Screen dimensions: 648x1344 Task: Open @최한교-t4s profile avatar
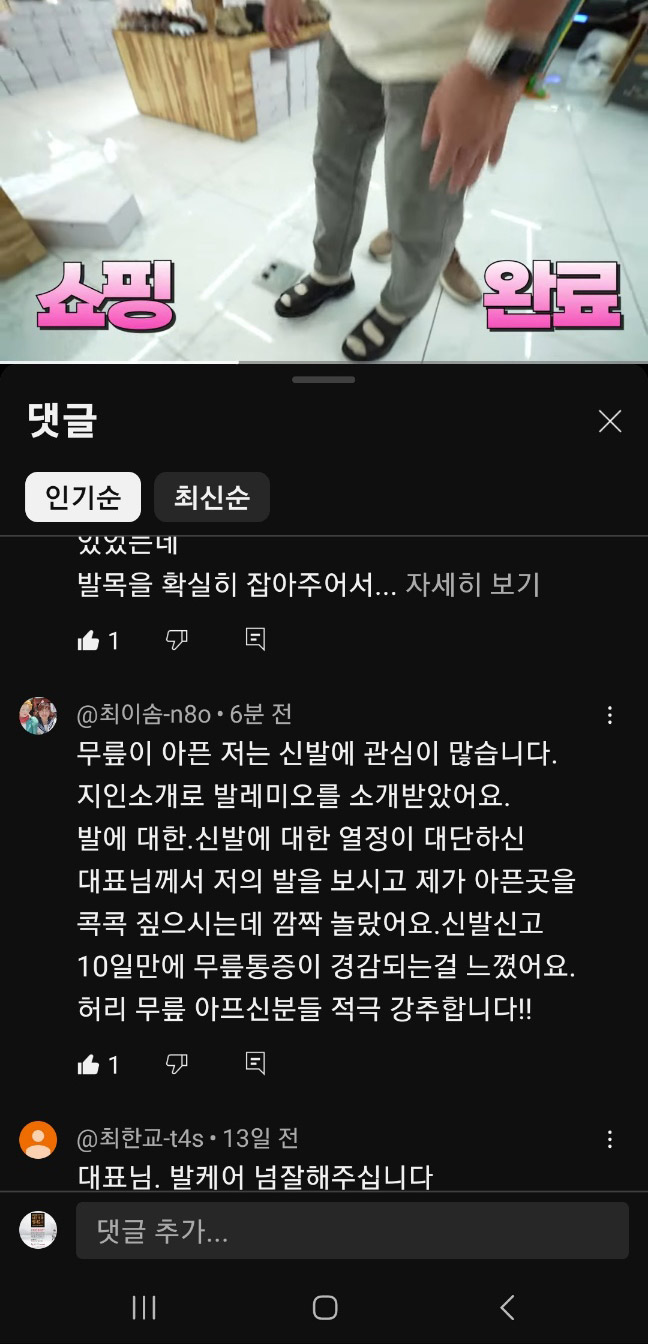pyautogui.click(x=38, y=1140)
